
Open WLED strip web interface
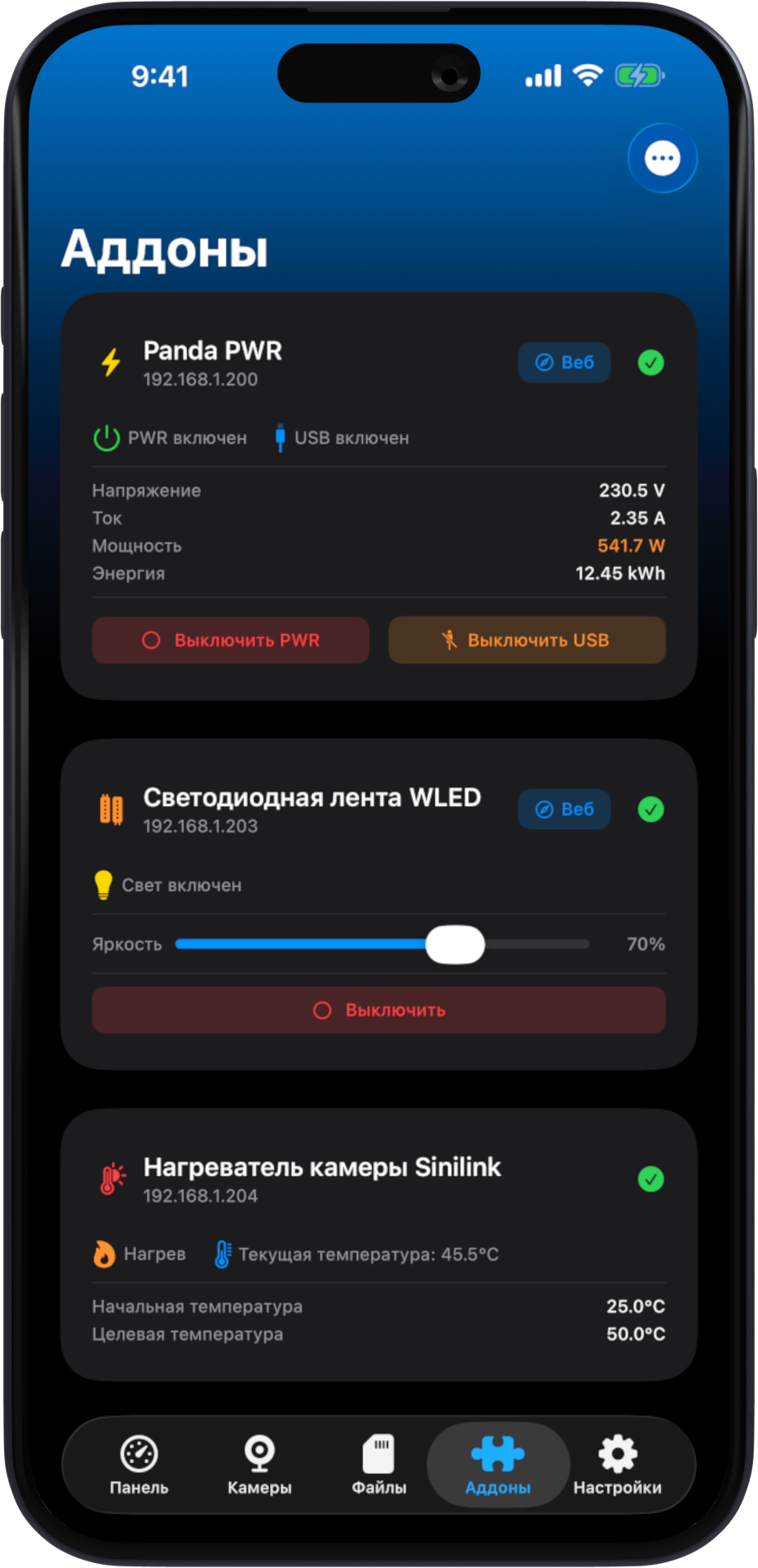[x=564, y=809]
